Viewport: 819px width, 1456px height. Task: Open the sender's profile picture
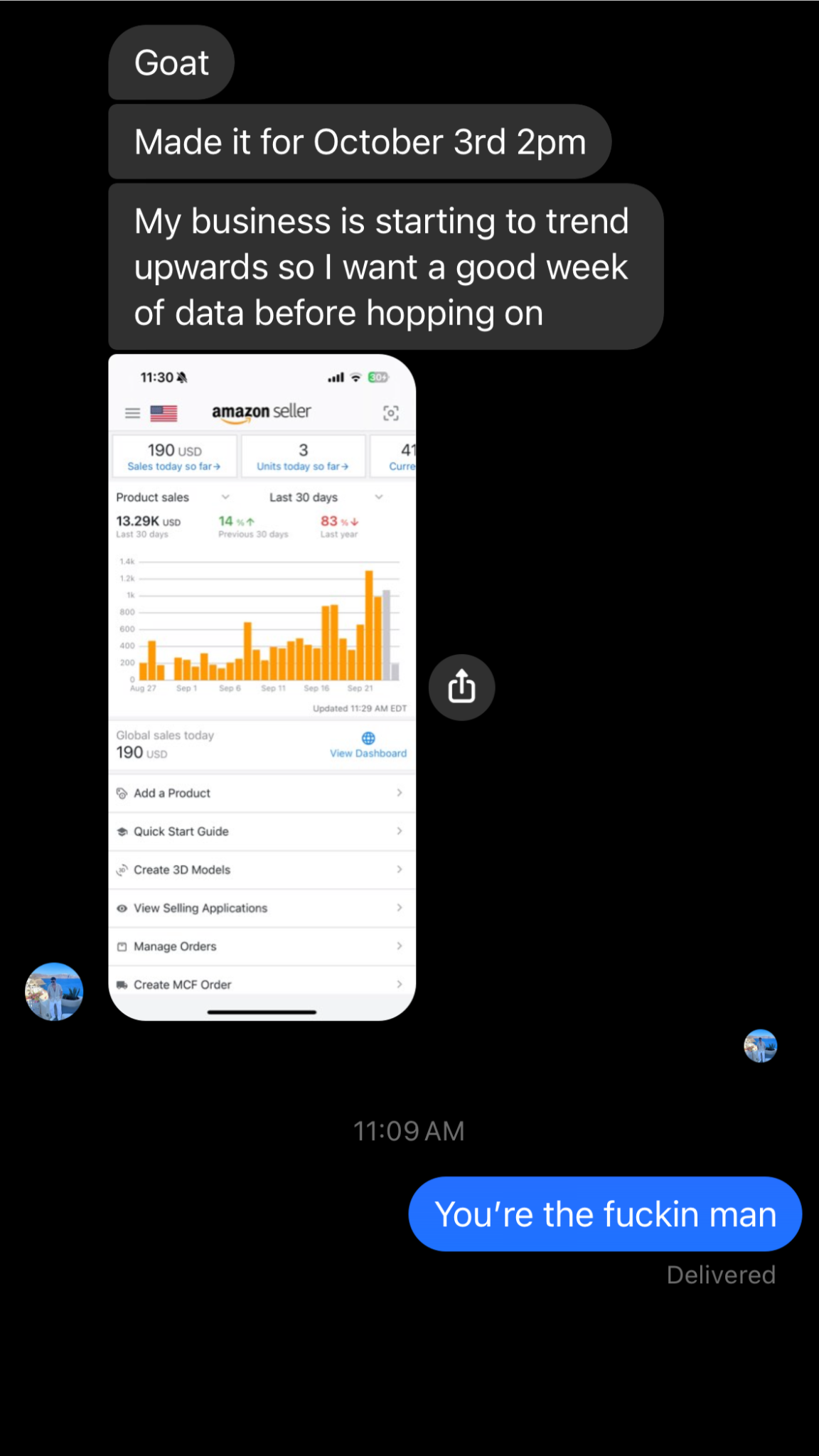(x=54, y=991)
